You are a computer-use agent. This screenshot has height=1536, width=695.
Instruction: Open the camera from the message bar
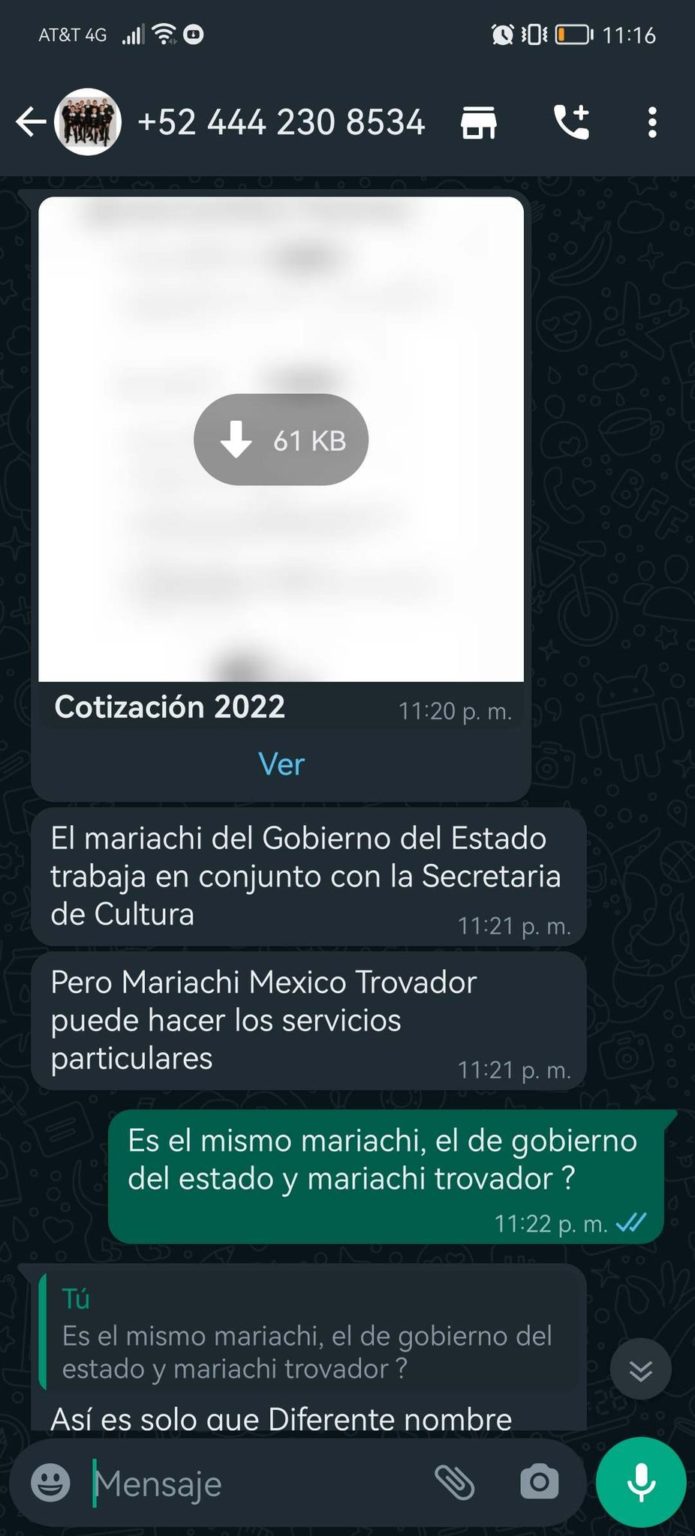coord(538,1482)
